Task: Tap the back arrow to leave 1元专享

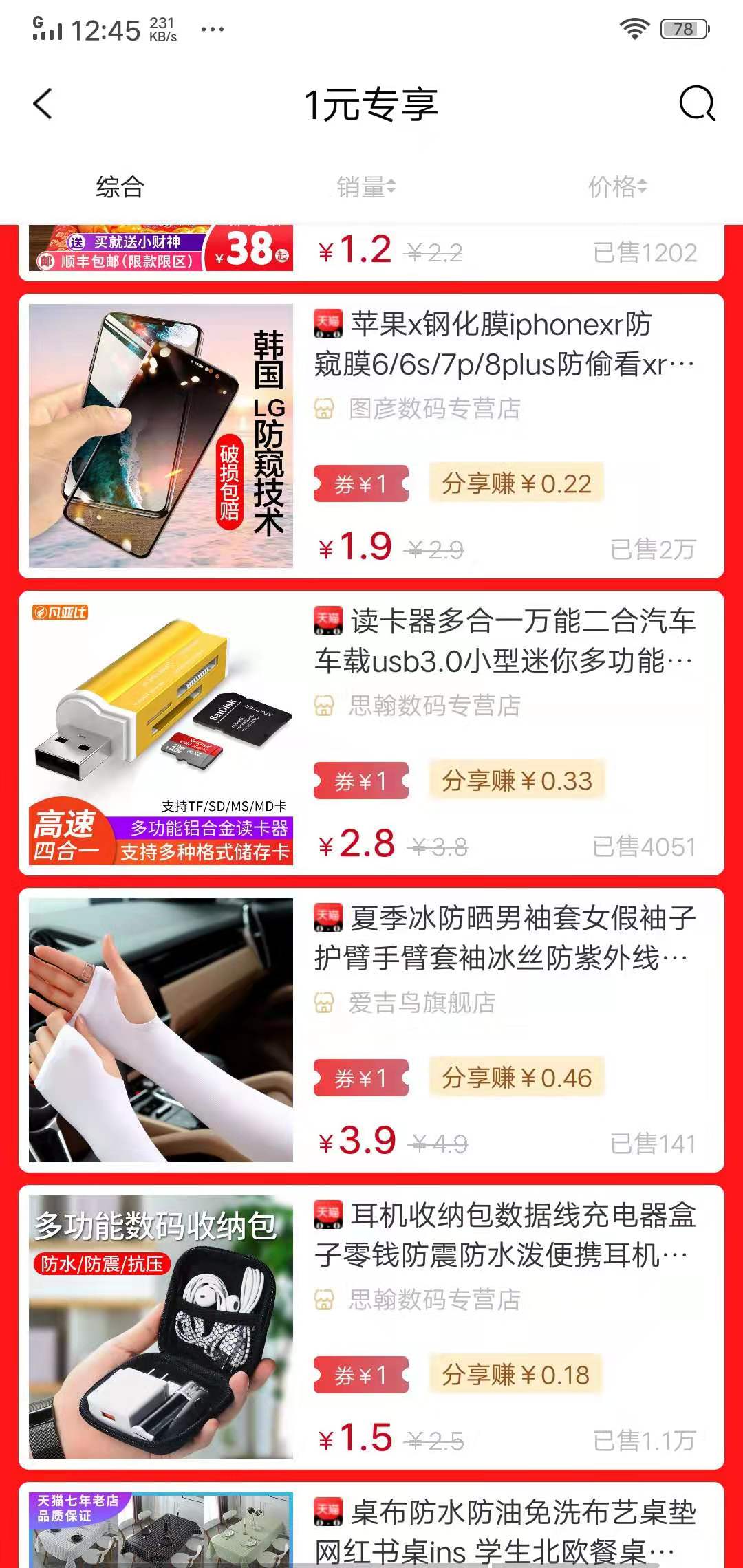Action: 43,104
